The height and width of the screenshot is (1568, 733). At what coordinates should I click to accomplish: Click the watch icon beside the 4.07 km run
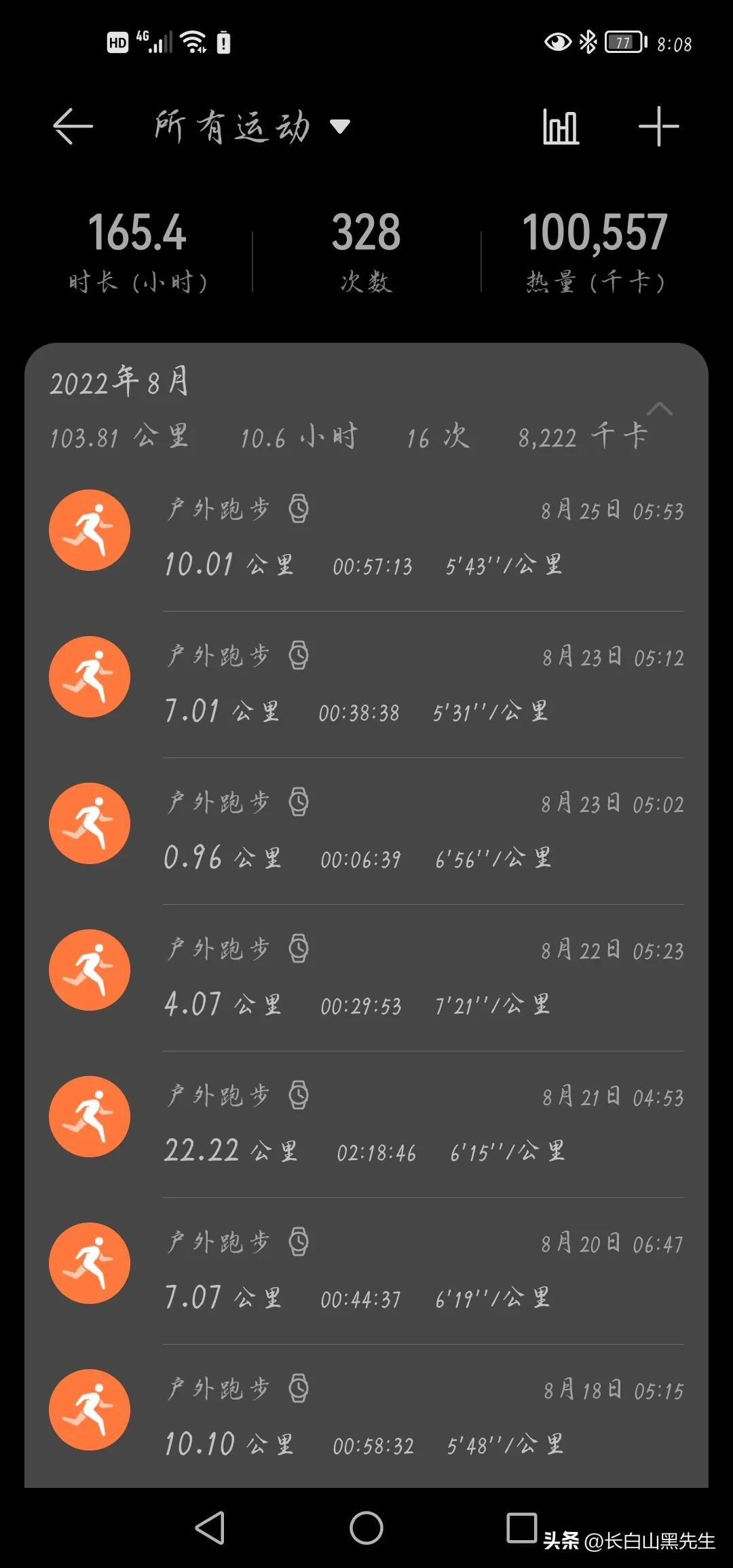(299, 949)
